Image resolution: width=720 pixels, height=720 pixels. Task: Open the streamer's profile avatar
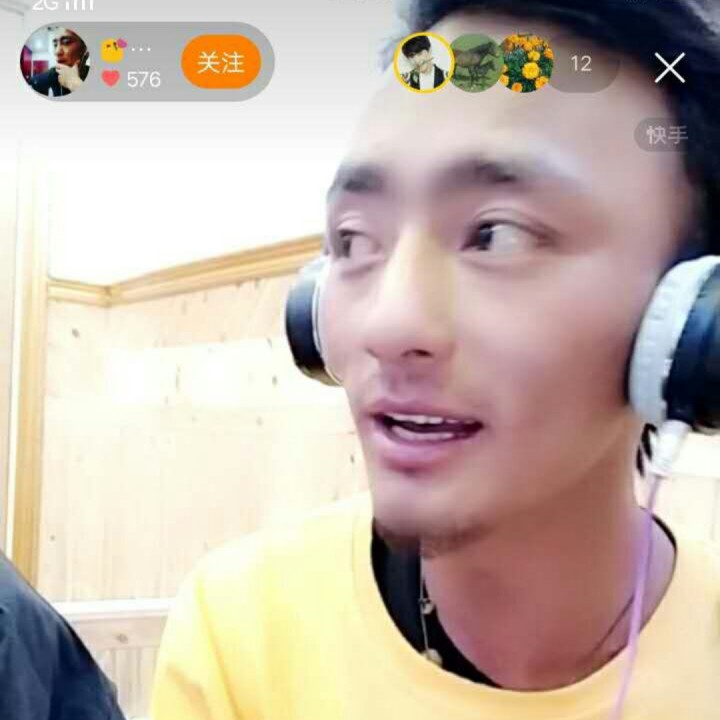[x=55, y=61]
